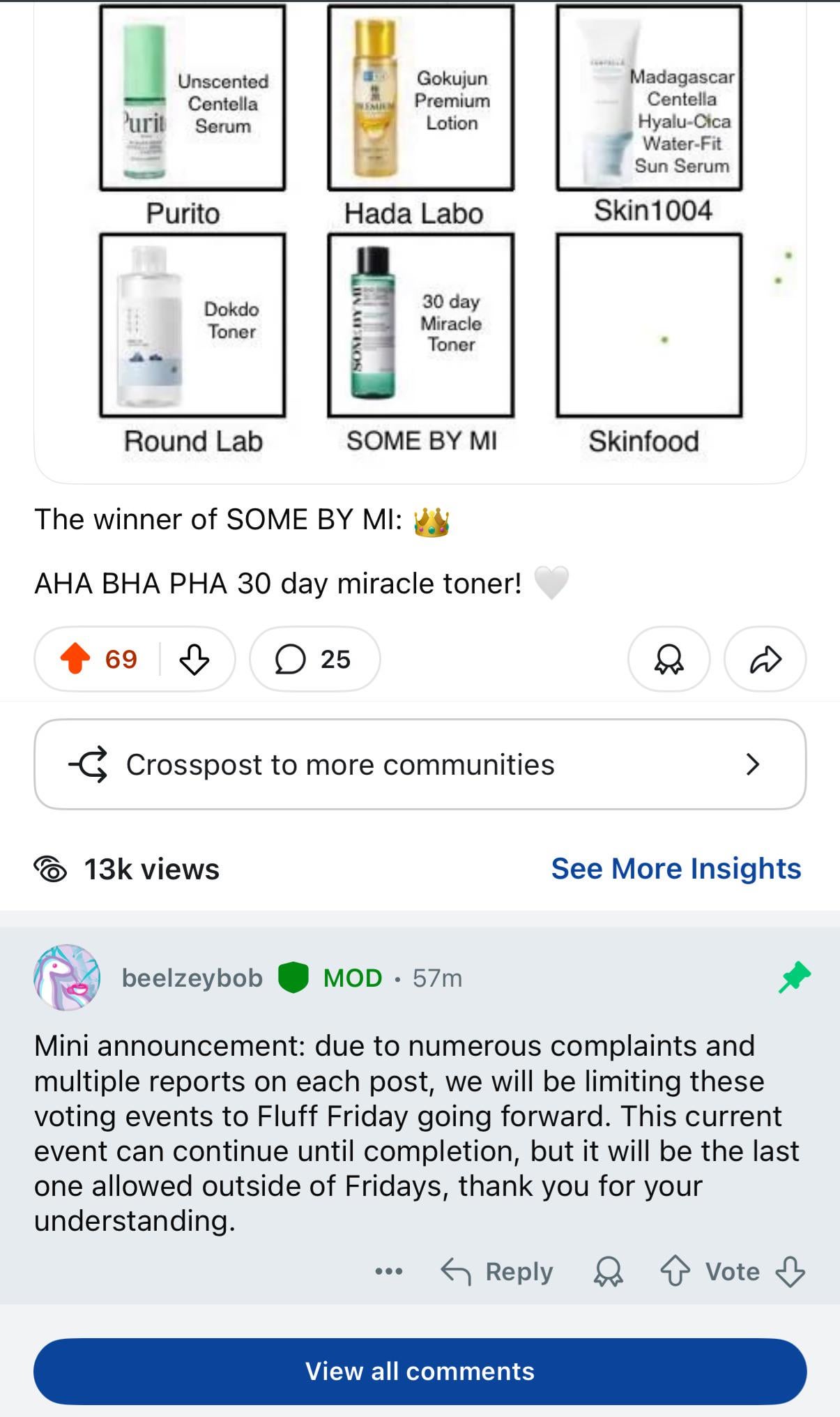Award beelzeybob's comment
Viewport: 840px width, 1417px height.
click(608, 1271)
